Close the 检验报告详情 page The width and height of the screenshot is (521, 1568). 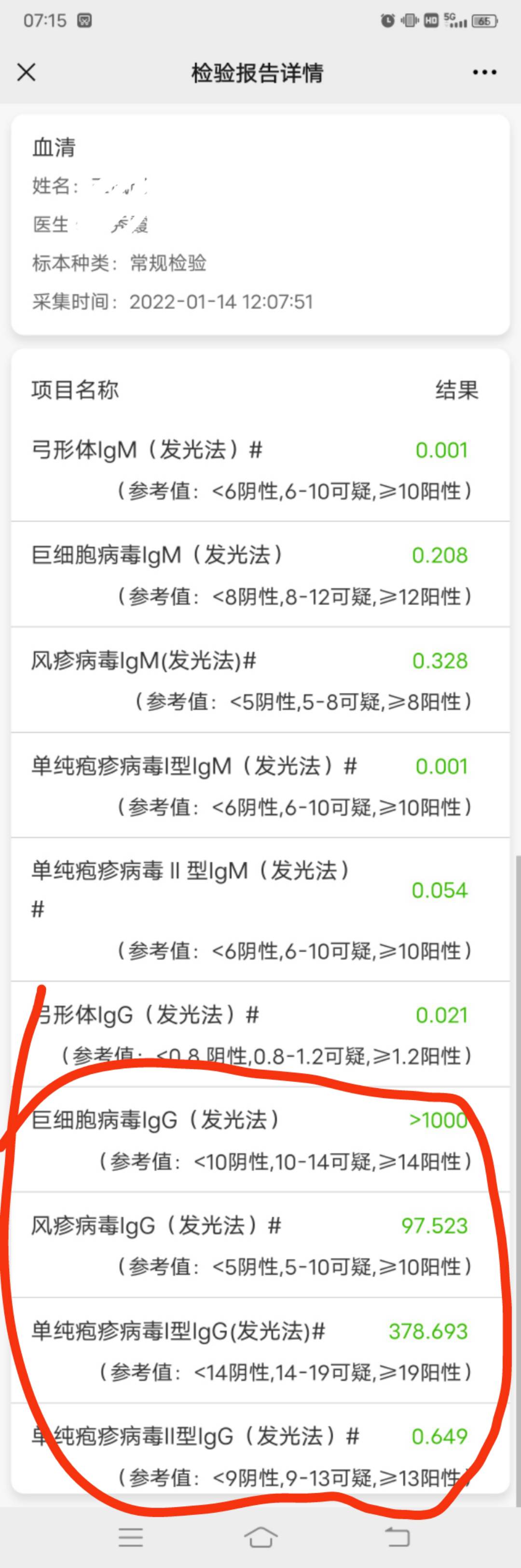(x=26, y=72)
